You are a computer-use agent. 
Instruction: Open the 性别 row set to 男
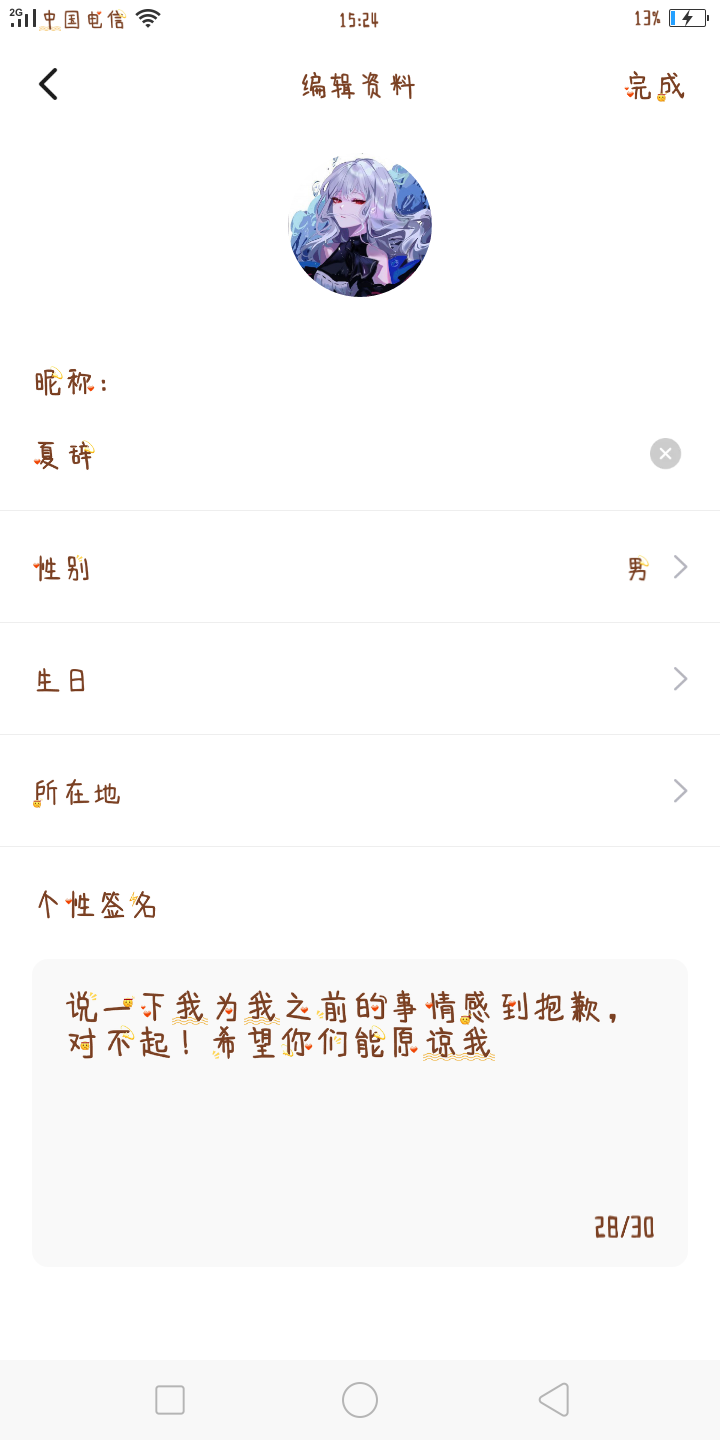click(360, 567)
